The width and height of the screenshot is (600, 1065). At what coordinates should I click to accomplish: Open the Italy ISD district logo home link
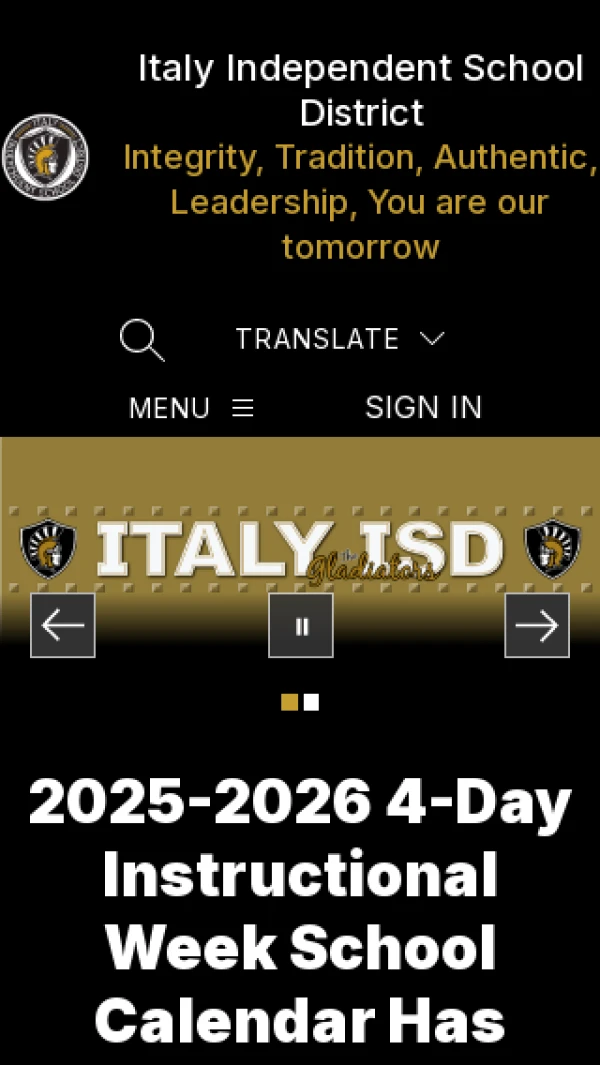44,156
